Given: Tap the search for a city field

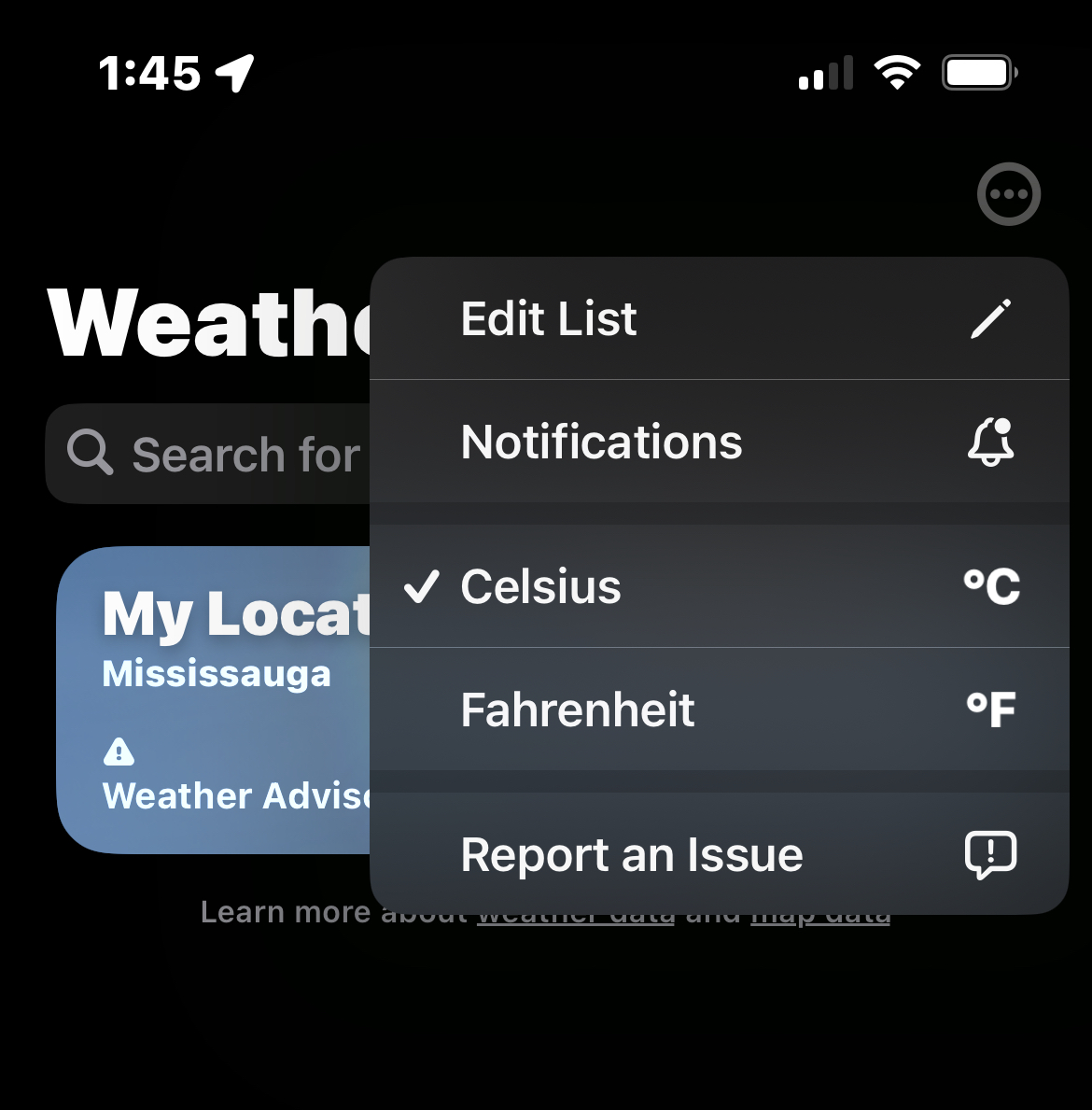Looking at the screenshot, I should point(215,455).
